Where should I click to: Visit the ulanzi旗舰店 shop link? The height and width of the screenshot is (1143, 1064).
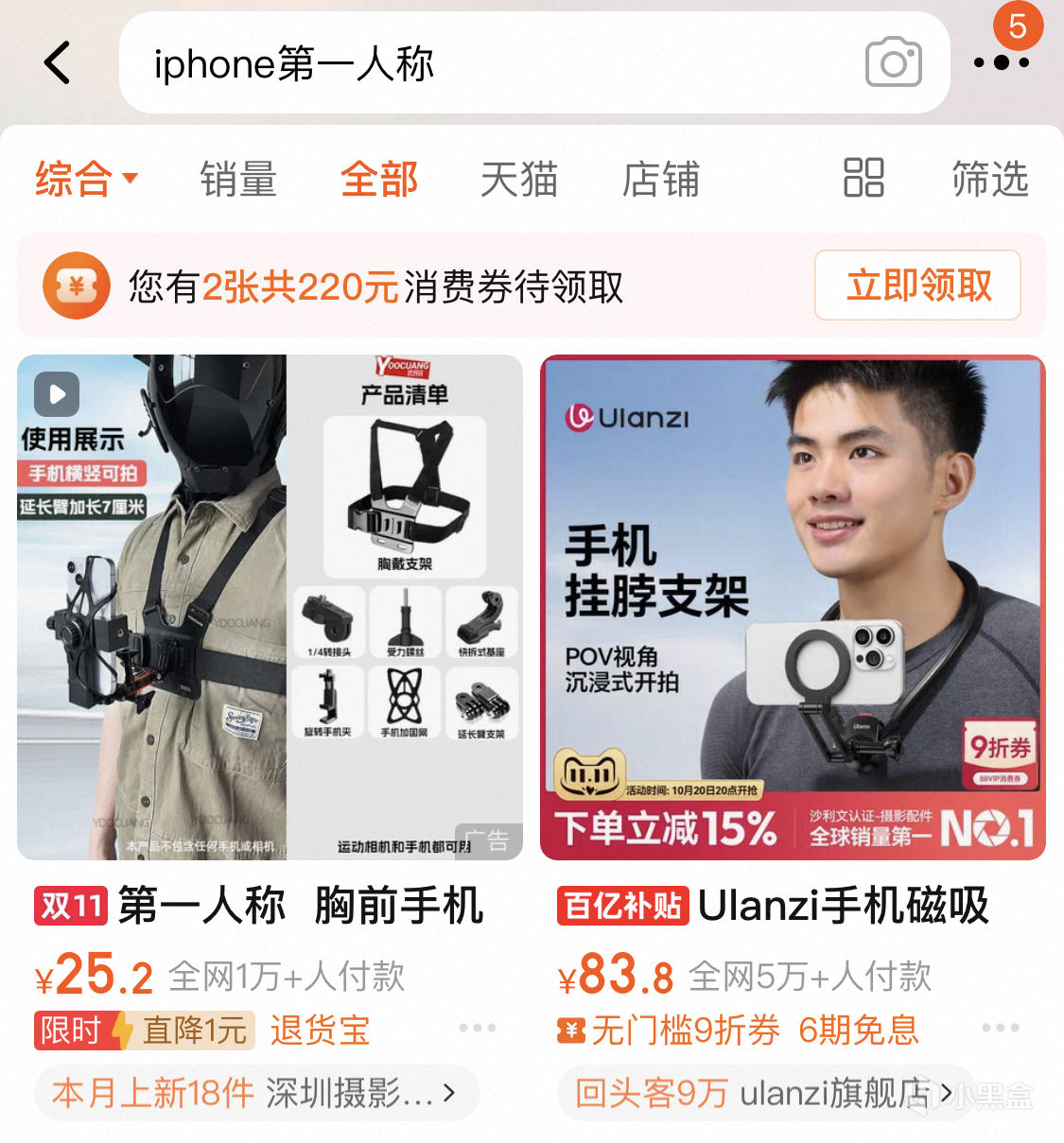point(766,1093)
